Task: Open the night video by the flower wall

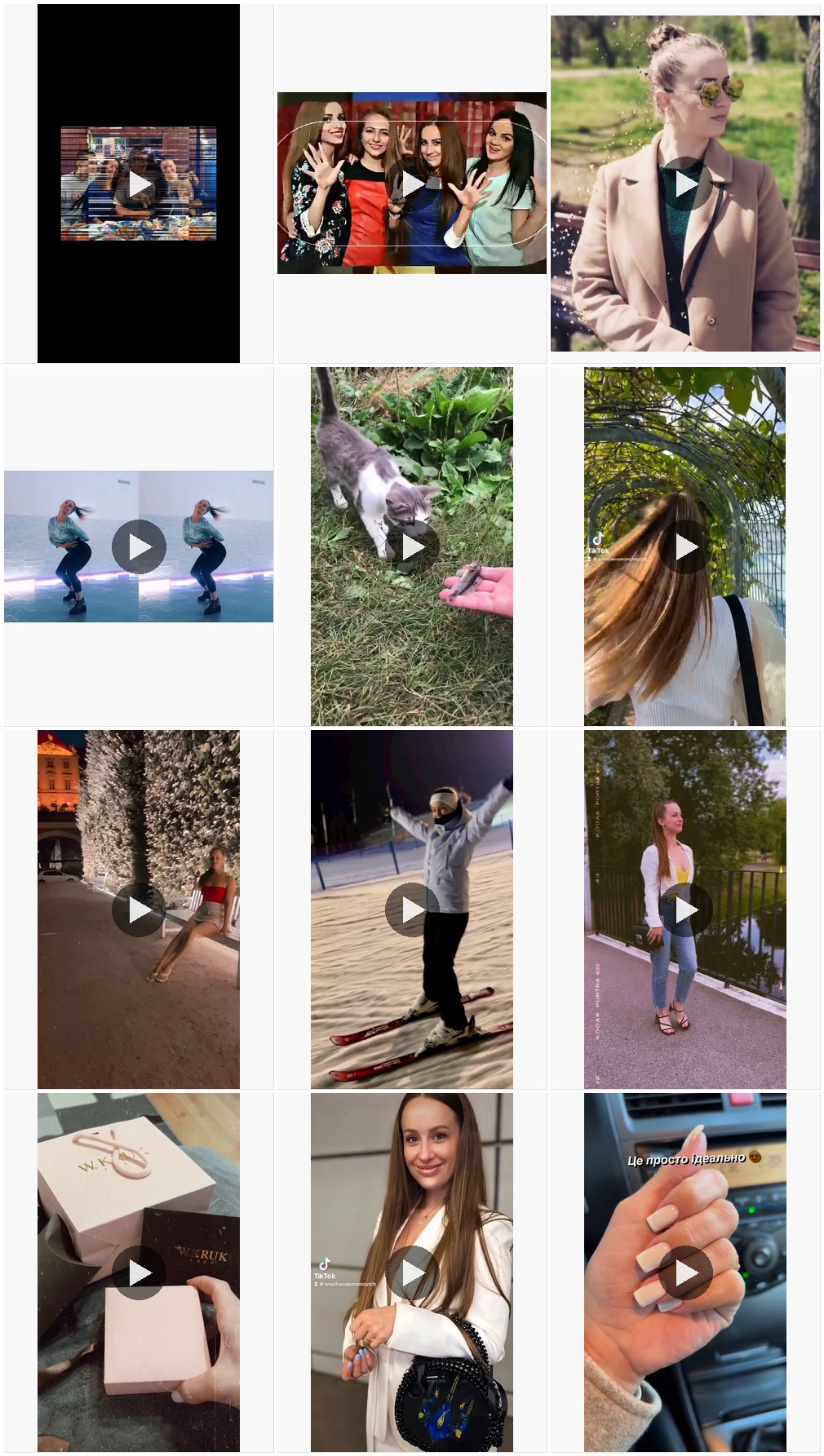Action: [139, 909]
